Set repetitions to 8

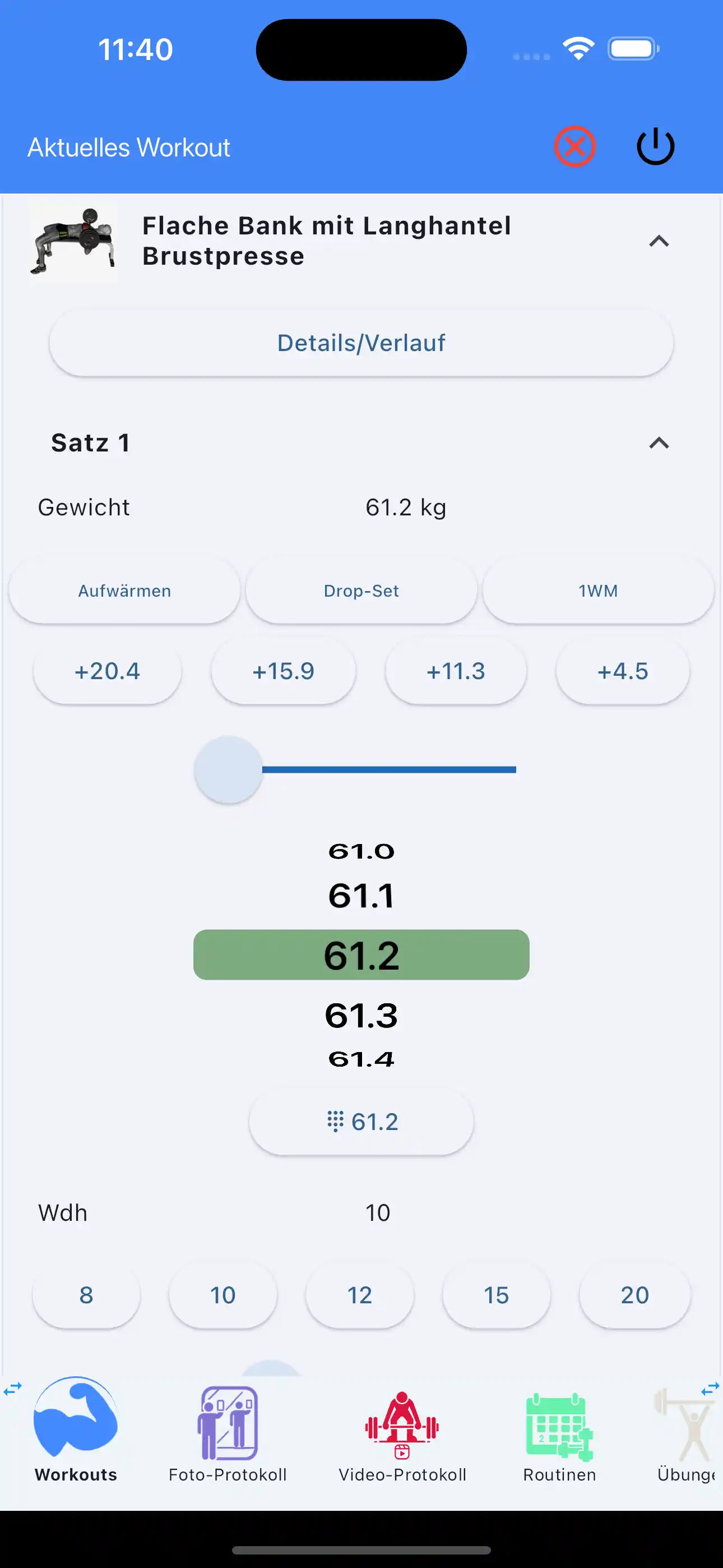pyautogui.click(x=86, y=1295)
